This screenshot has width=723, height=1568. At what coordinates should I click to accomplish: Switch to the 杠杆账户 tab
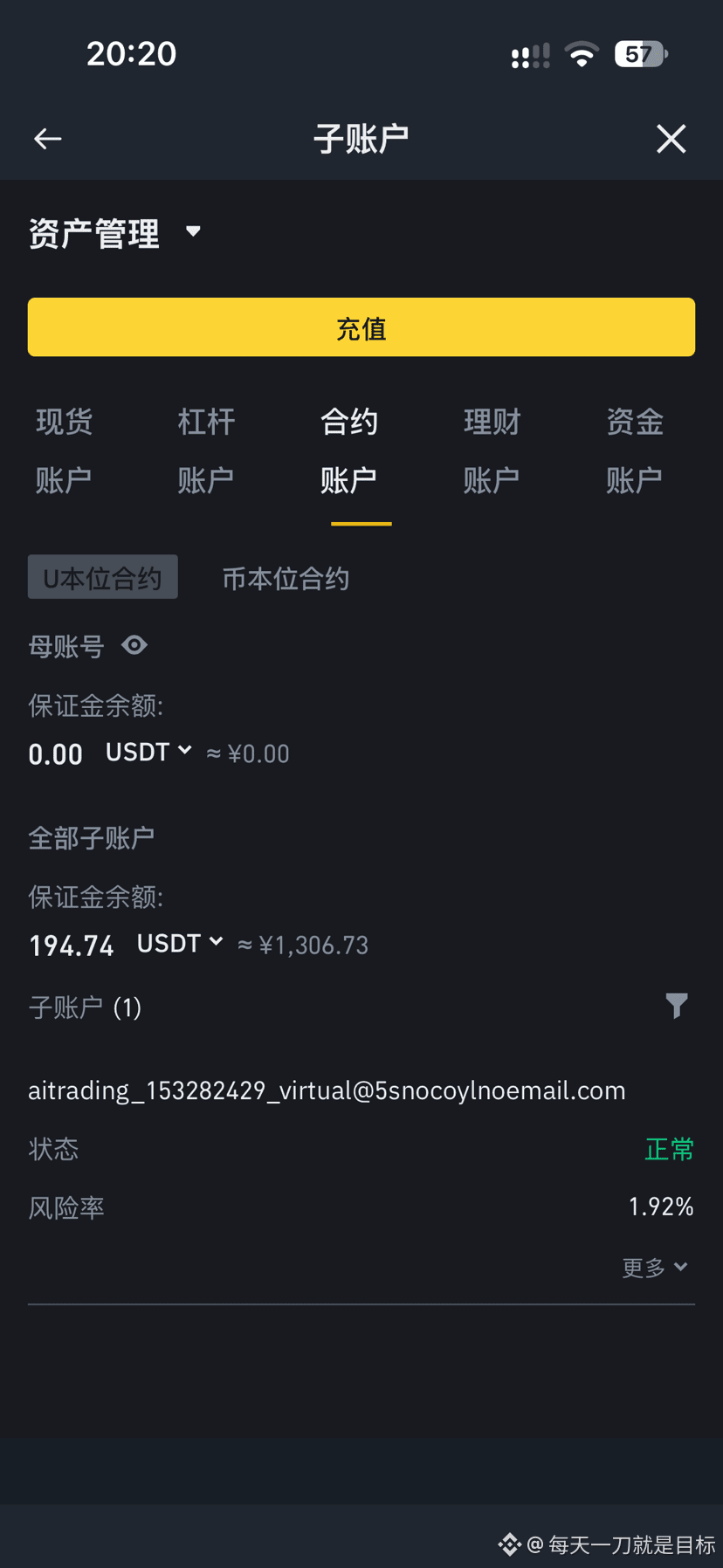(x=206, y=450)
